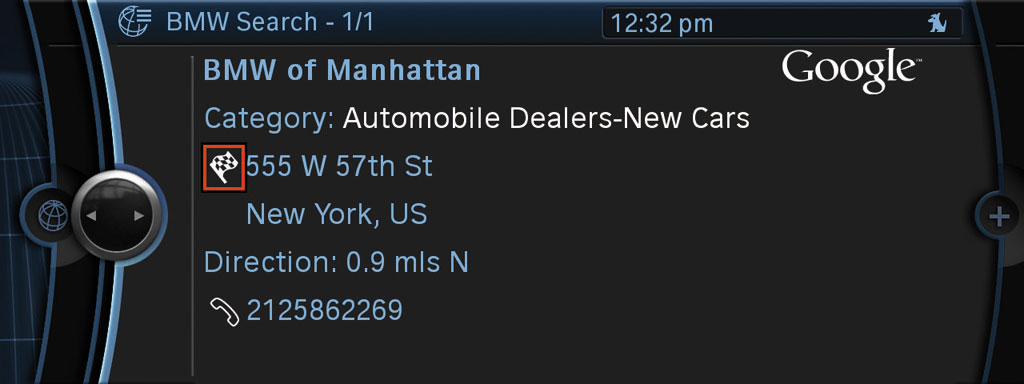The height and width of the screenshot is (384, 1024).
Task: Tap the right arrow on the round controller
Action: [138, 216]
